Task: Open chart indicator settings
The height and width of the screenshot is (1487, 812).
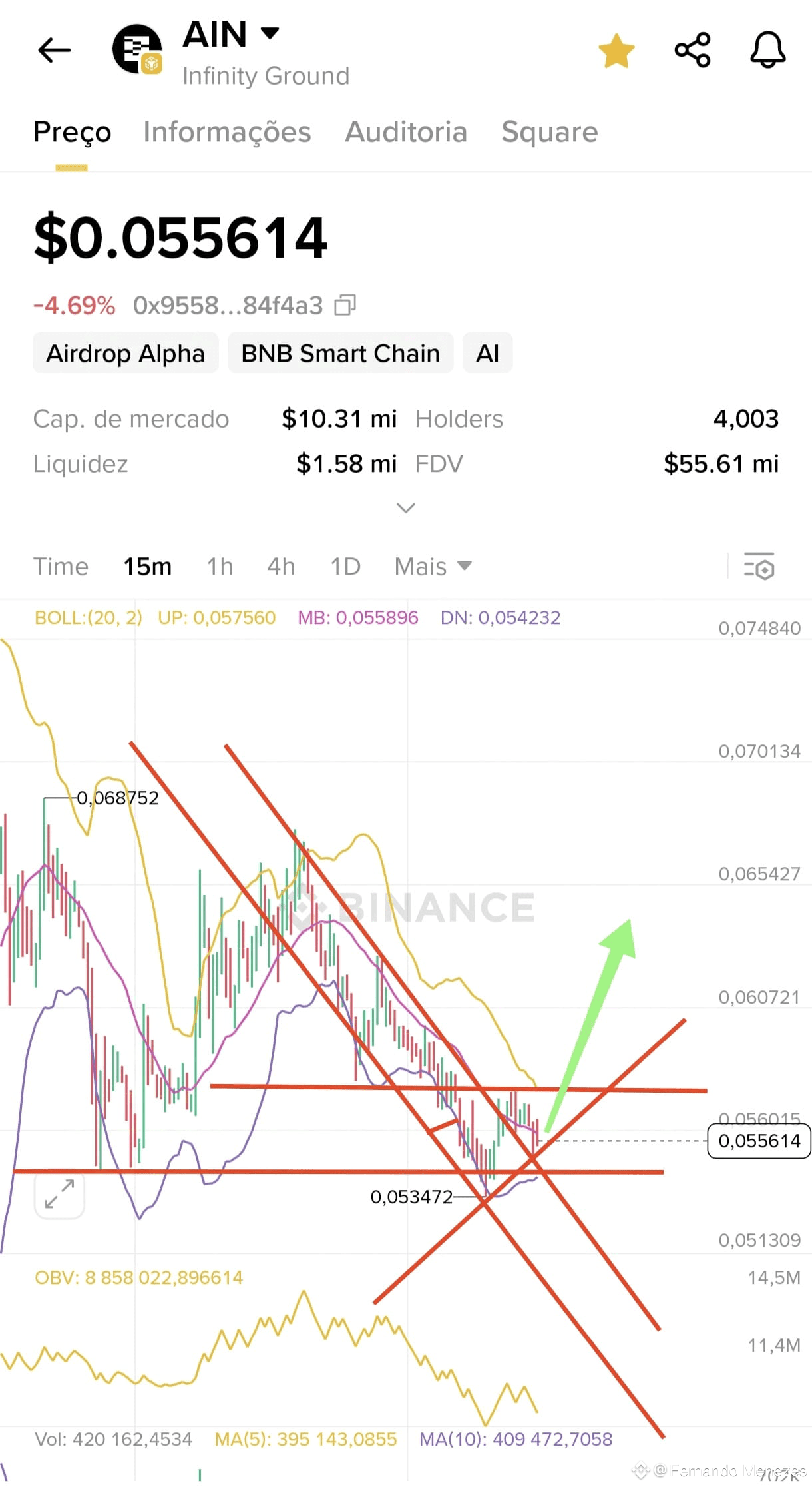Action: tap(759, 567)
